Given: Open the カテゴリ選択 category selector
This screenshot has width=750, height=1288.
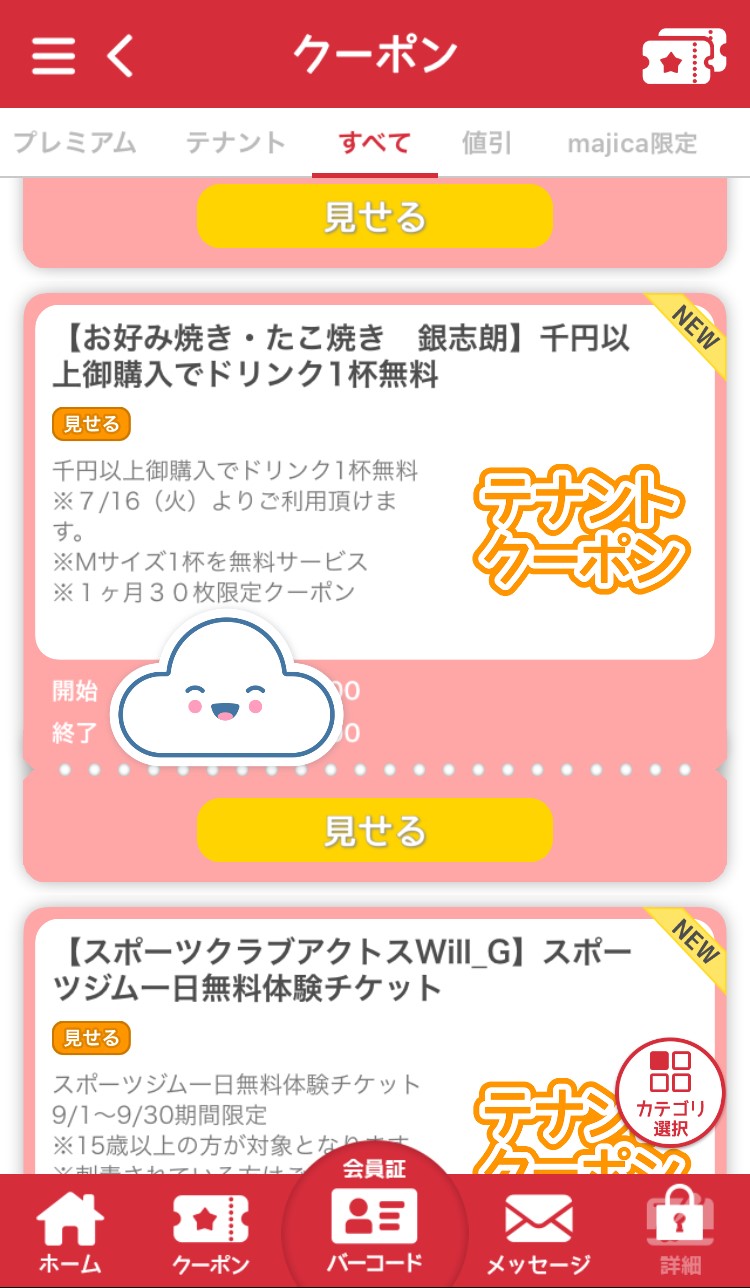Looking at the screenshot, I should [x=670, y=1092].
